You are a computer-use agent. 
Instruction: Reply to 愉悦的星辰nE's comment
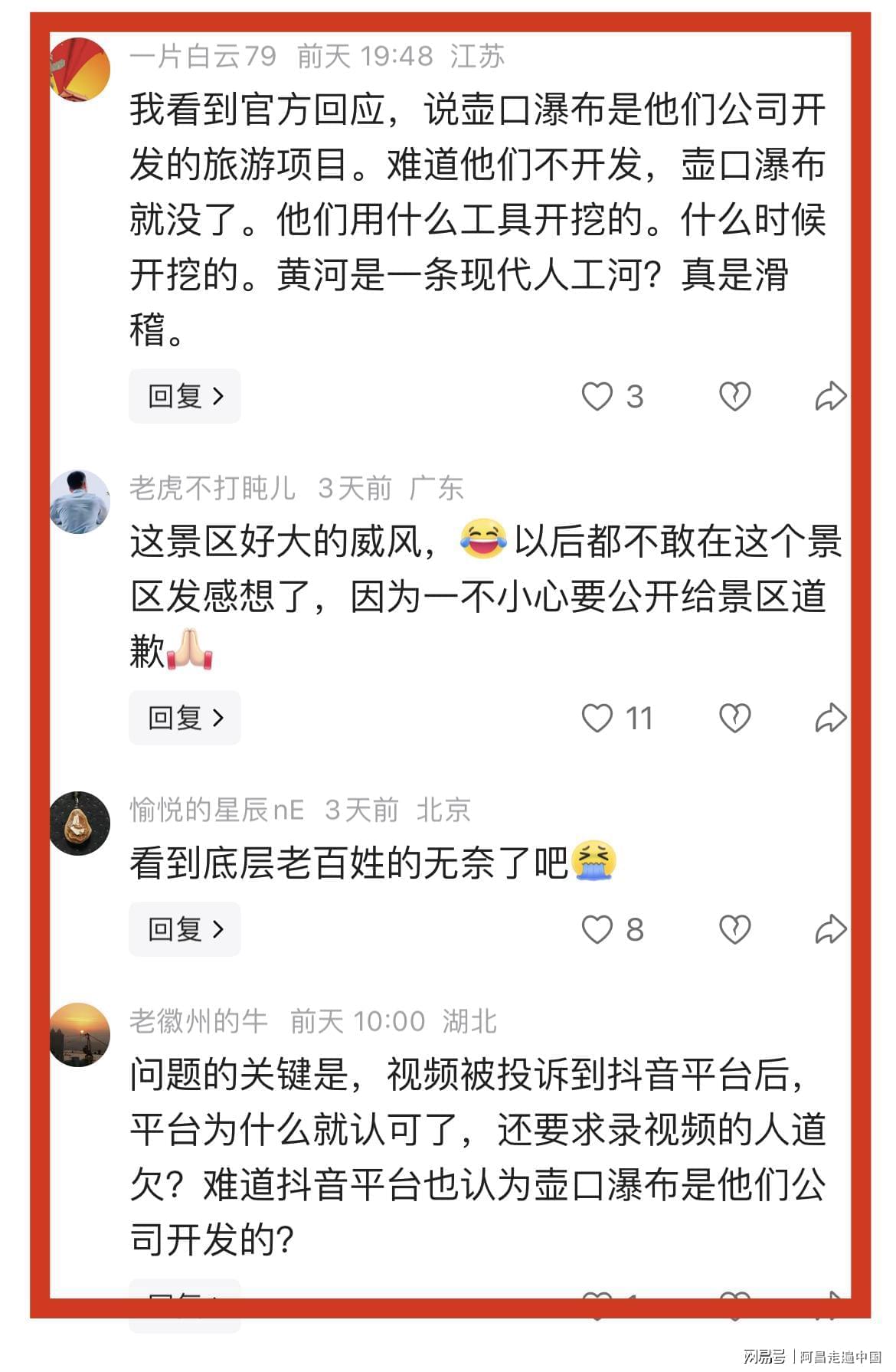tap(185, 929)
